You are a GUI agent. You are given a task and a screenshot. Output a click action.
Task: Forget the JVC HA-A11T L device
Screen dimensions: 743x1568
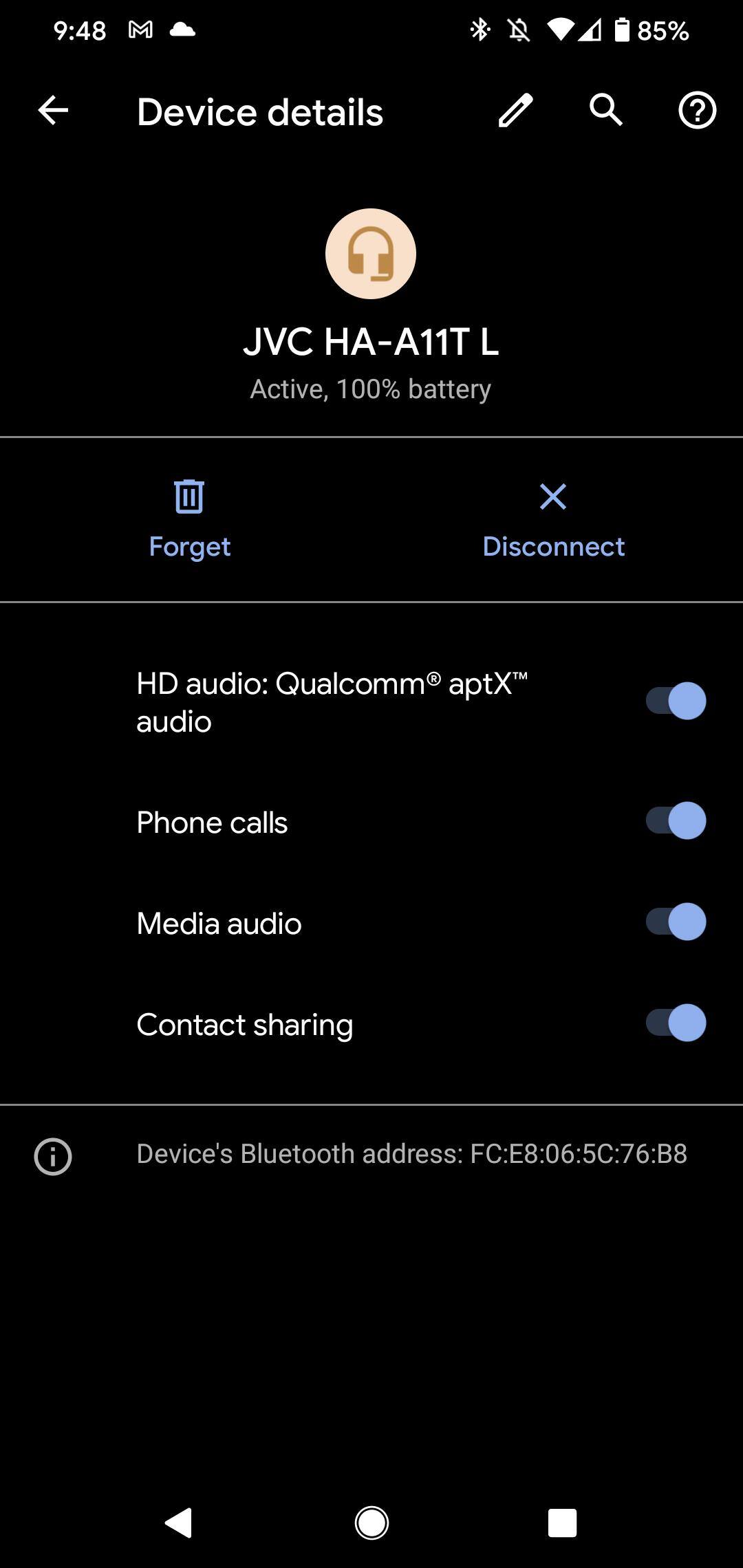click(189, 519)
